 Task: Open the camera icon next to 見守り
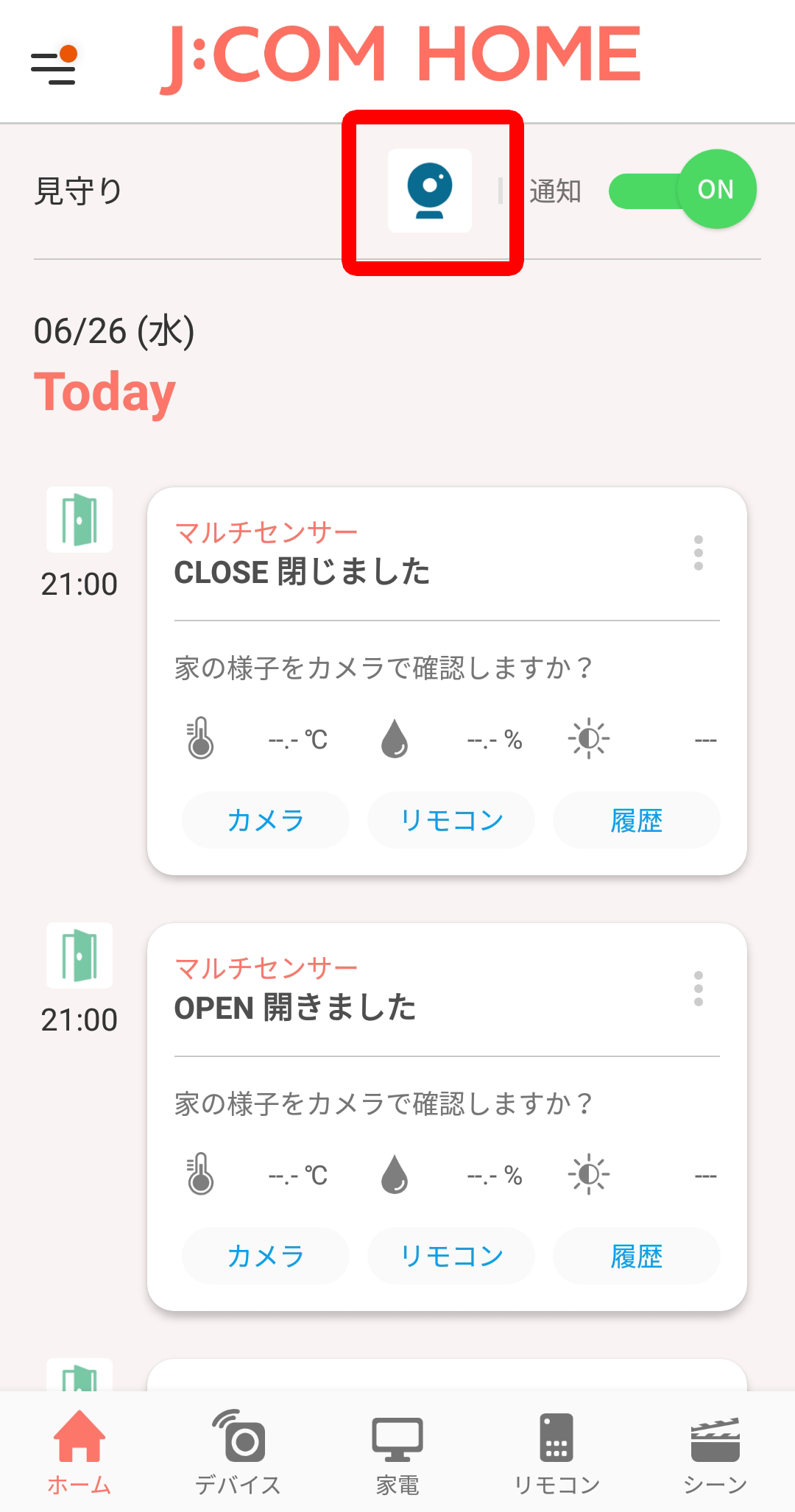click(x=430, y=191)
